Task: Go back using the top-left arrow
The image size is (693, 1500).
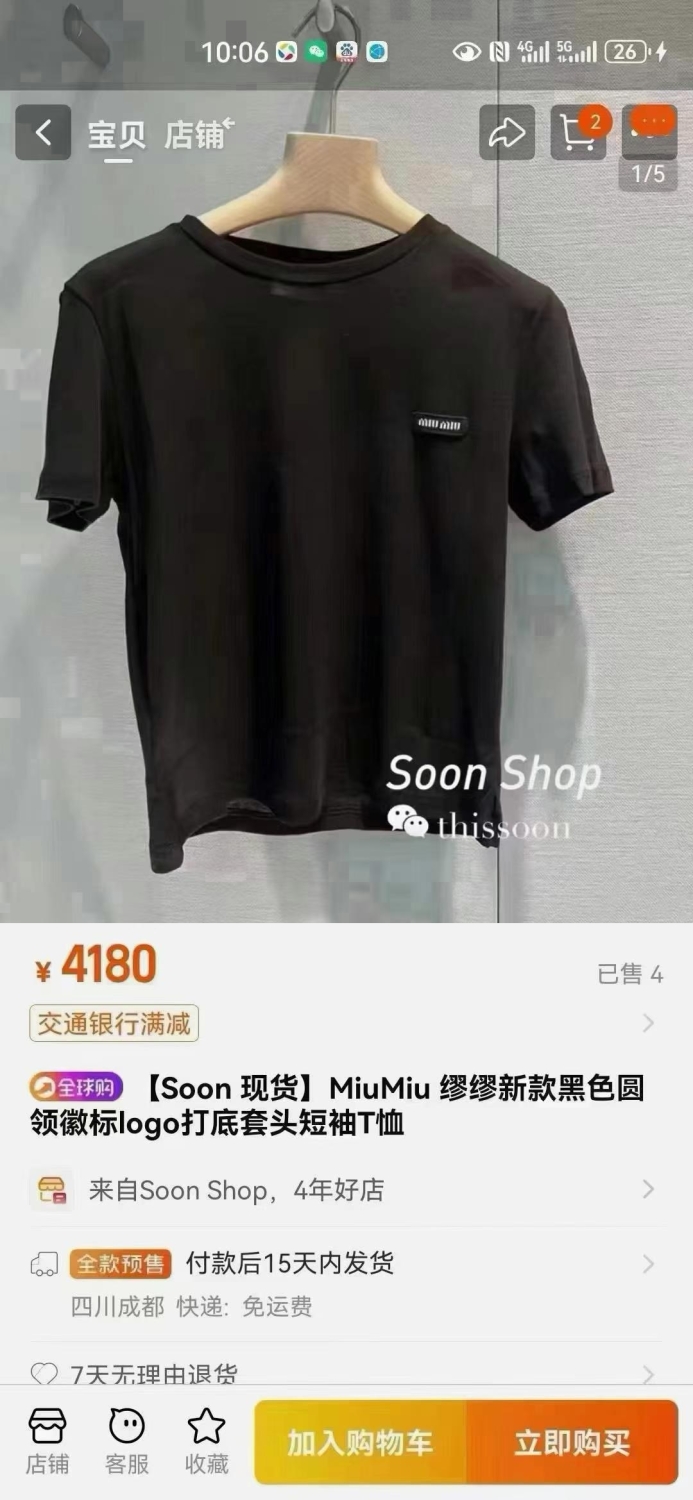Action: [x=43, y=133]
